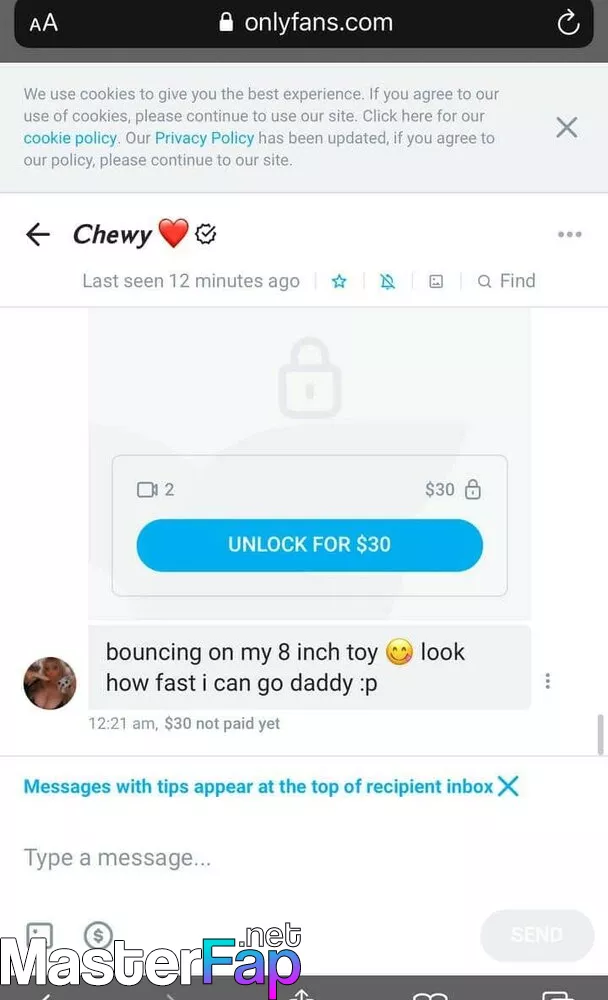Open the sender's profile picture
The height and width of the screenshot is (1000, 608).
pos(50,683)
